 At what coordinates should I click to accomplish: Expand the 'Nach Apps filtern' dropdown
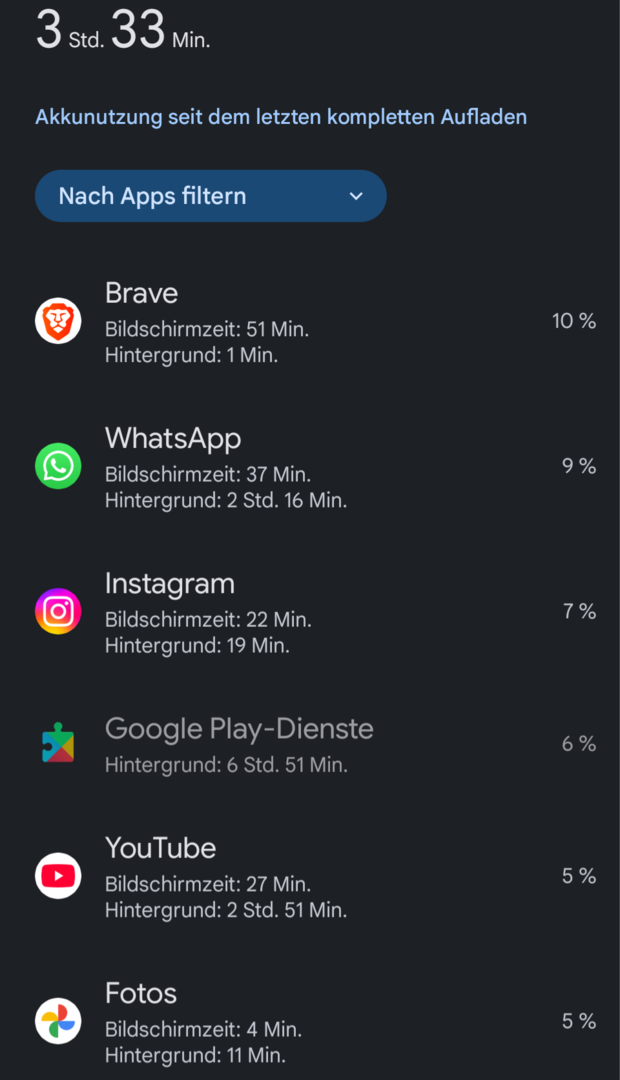tap(211, 196)
